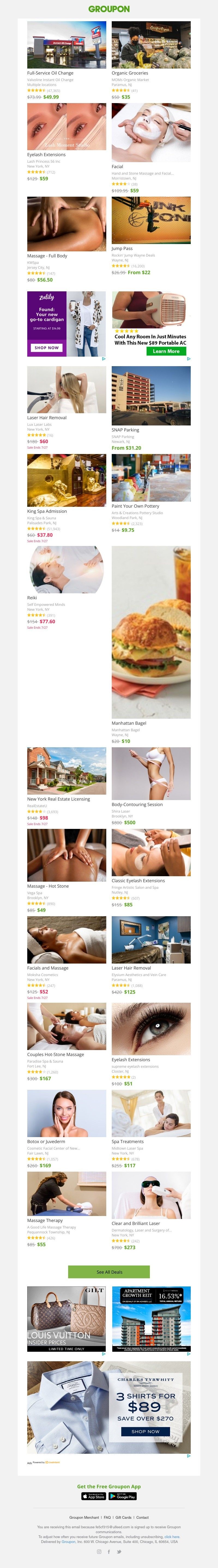
Task: Open New York Real Estate Licensing deal
Action: click(x=59, y=799)
